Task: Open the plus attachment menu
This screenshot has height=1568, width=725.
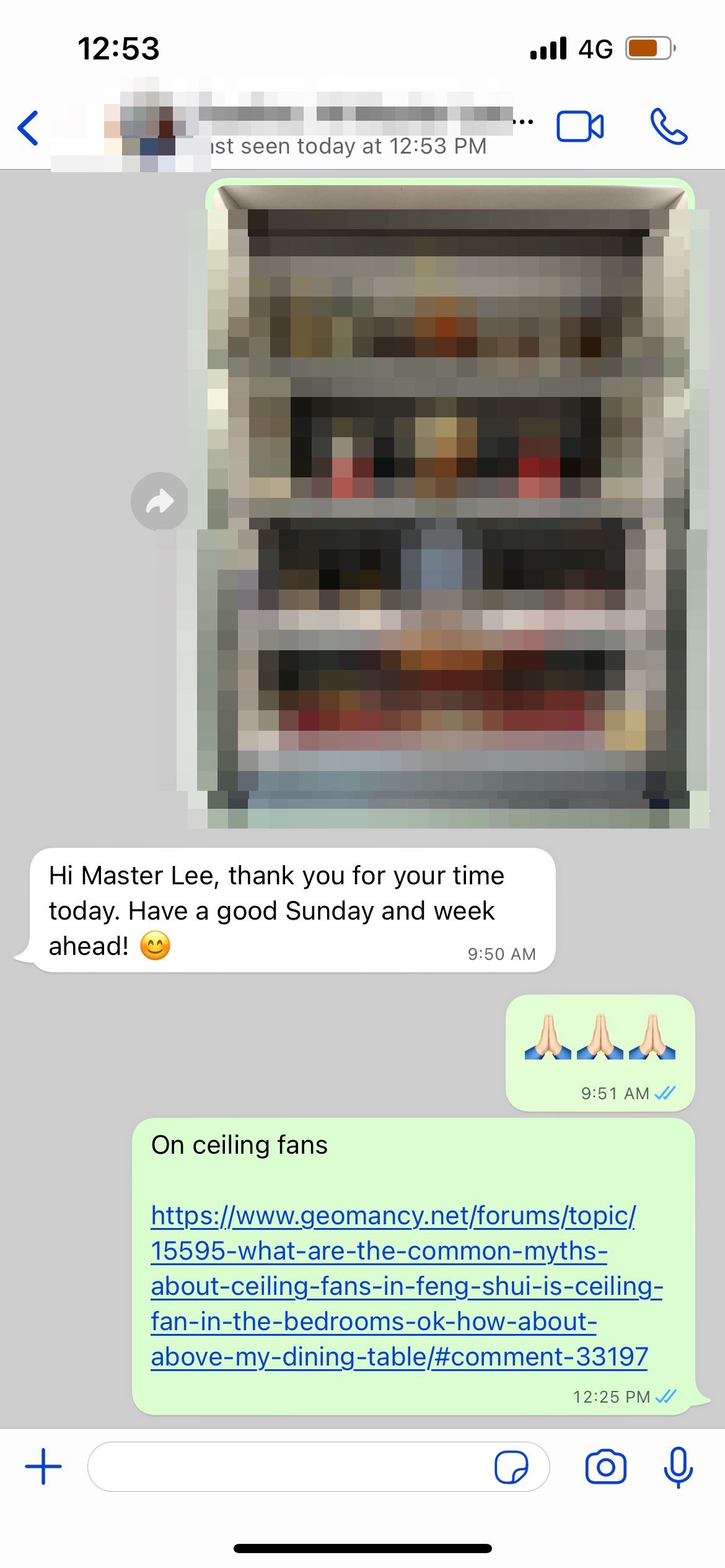Action: [x=43, y=1466]
